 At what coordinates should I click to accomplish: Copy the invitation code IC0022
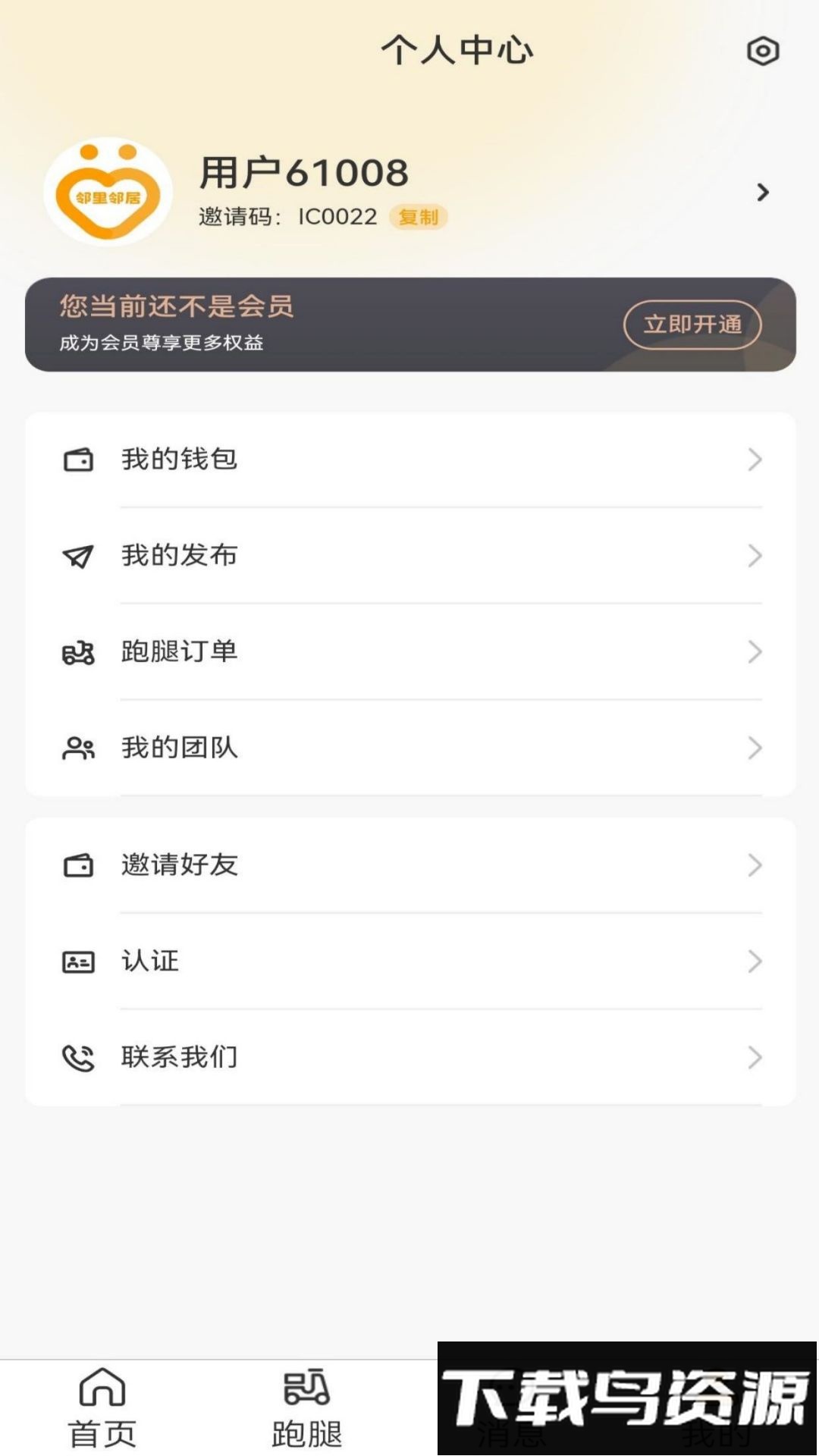pyautogui.click(x=419, y=217)
